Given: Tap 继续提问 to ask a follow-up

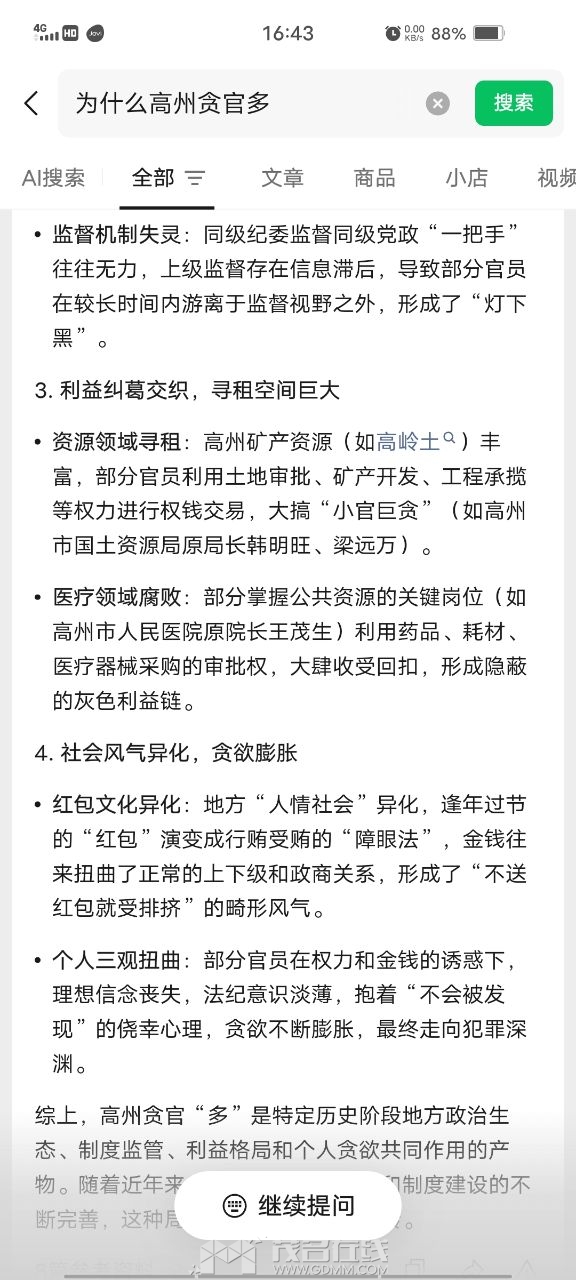Looking at the screenshot, I should tap(288, 1205).
